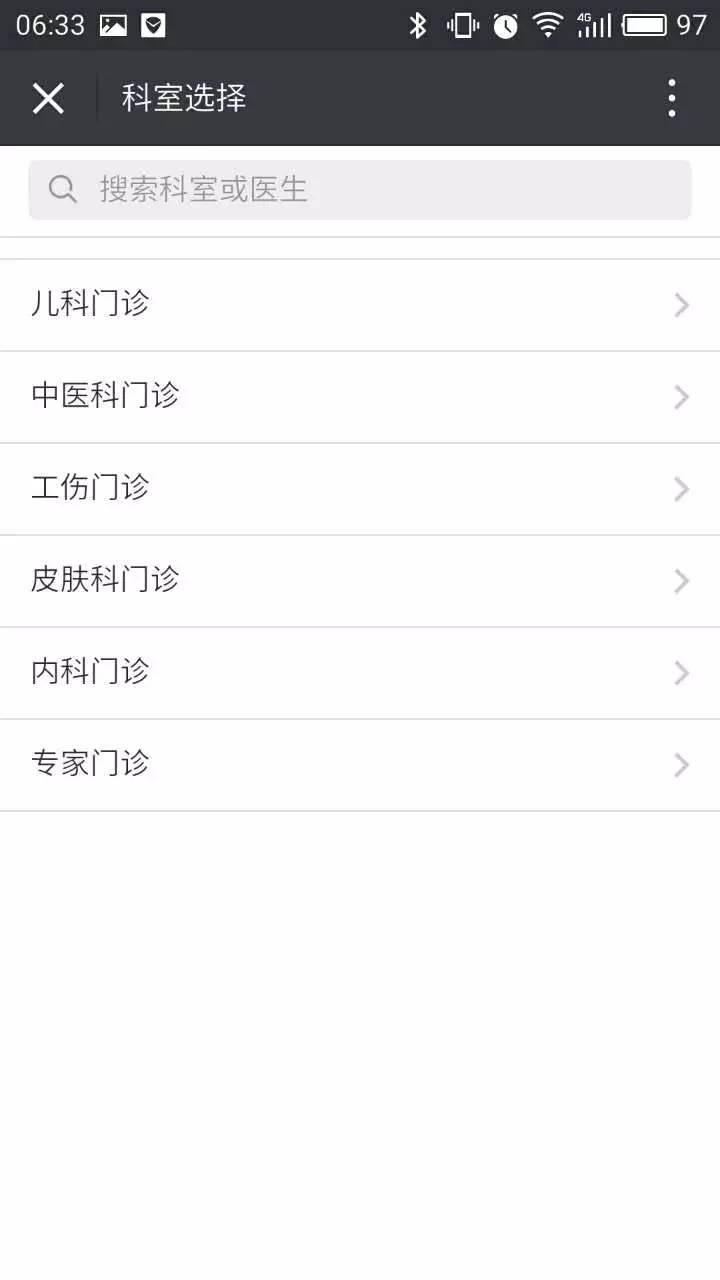Viewport: 720px width, 1280px height.
Task: Expand the 儿科门诊 department entry
Action: [360, 305]
